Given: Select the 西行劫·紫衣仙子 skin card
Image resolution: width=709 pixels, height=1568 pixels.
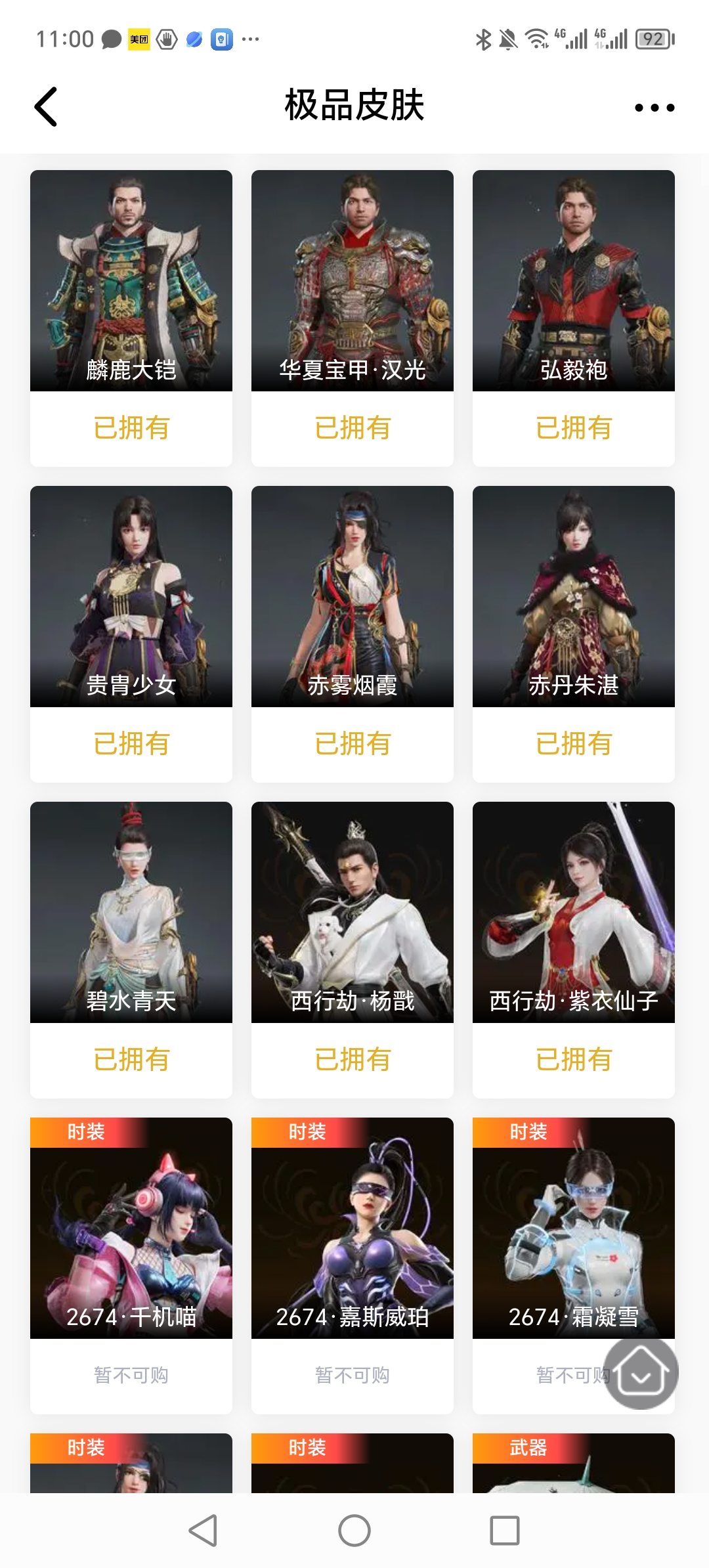Looking at the screenshot, I should coord(574,950).
